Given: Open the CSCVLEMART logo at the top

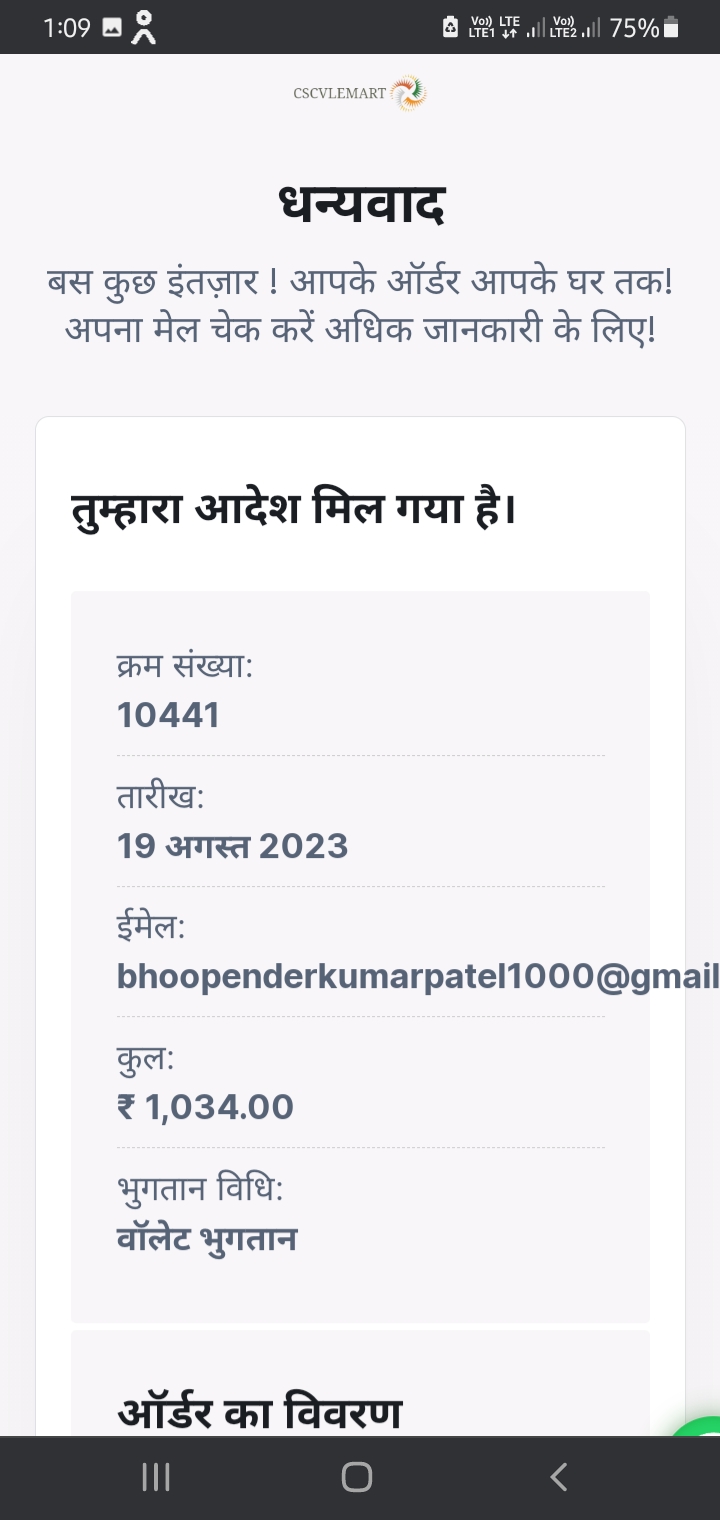Looking at the screenshot, I should (360, 94).
